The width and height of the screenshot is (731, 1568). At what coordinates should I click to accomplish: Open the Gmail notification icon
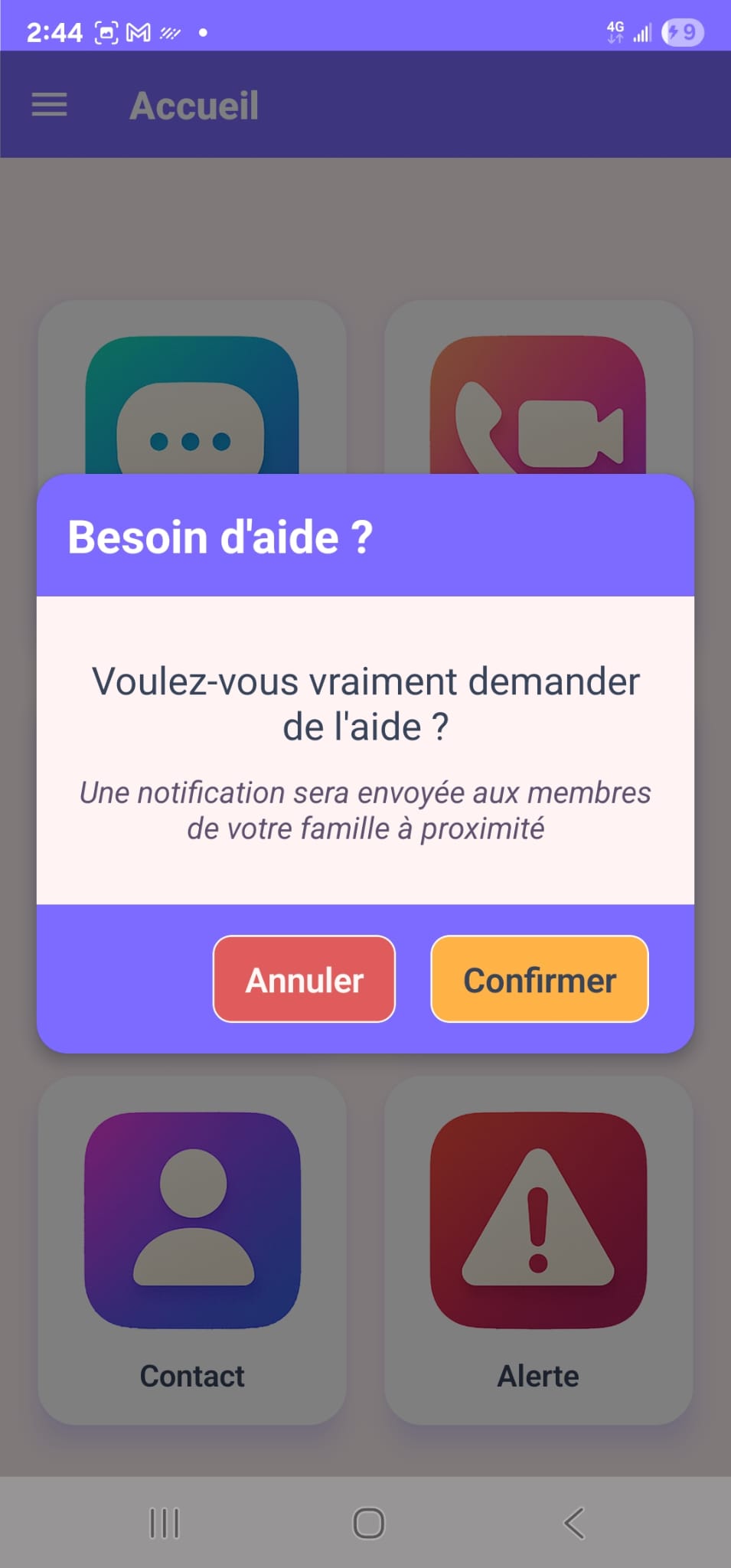138,31
